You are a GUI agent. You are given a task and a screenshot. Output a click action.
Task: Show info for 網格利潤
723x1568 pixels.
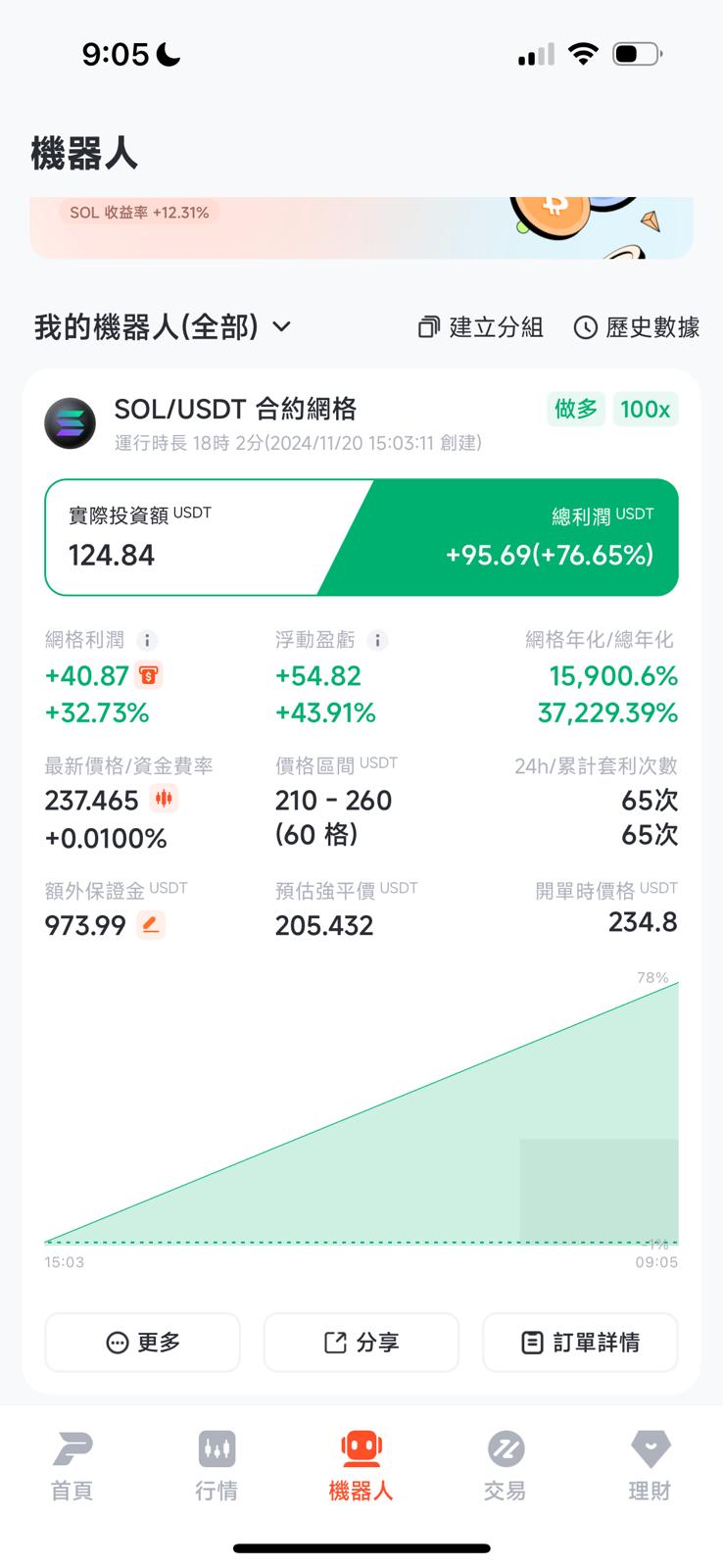click(147, 640)
